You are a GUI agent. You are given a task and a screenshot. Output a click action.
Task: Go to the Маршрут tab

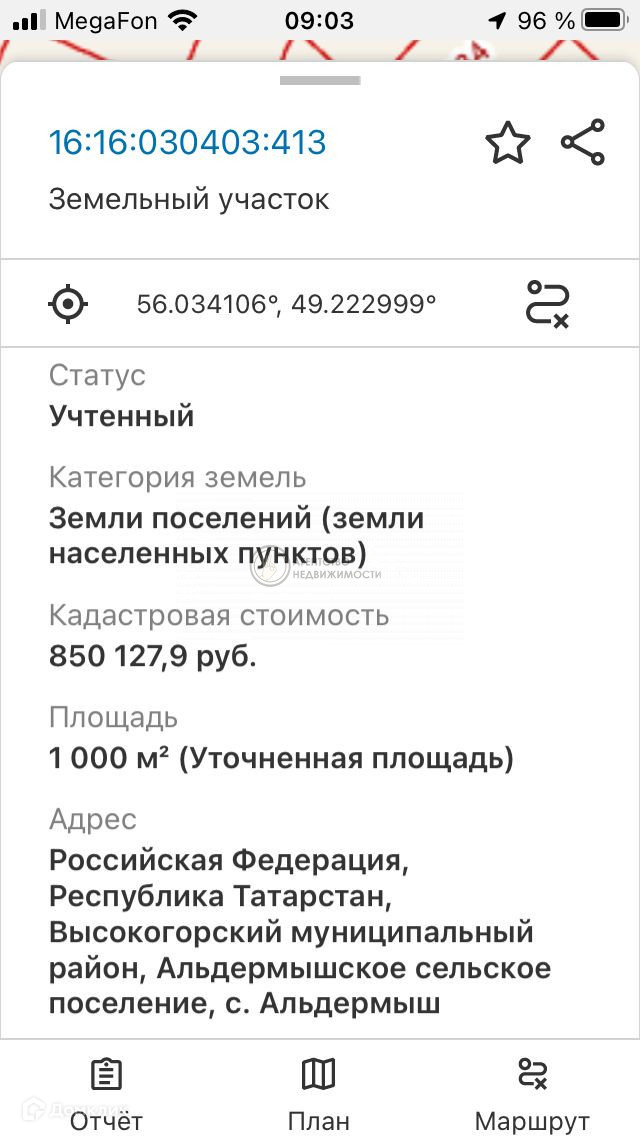tap(532, 1092)
